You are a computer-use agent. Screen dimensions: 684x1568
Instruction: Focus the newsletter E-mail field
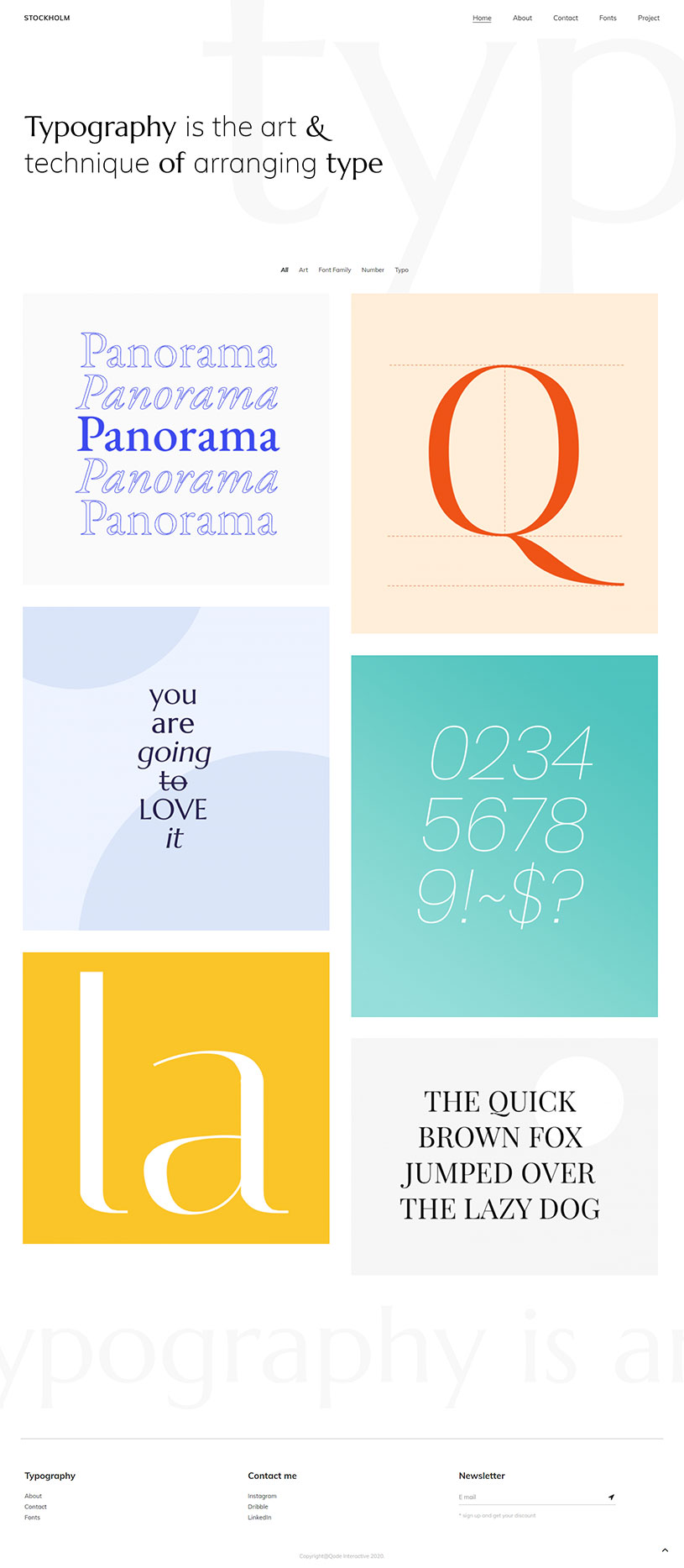tap(529, 1497)
